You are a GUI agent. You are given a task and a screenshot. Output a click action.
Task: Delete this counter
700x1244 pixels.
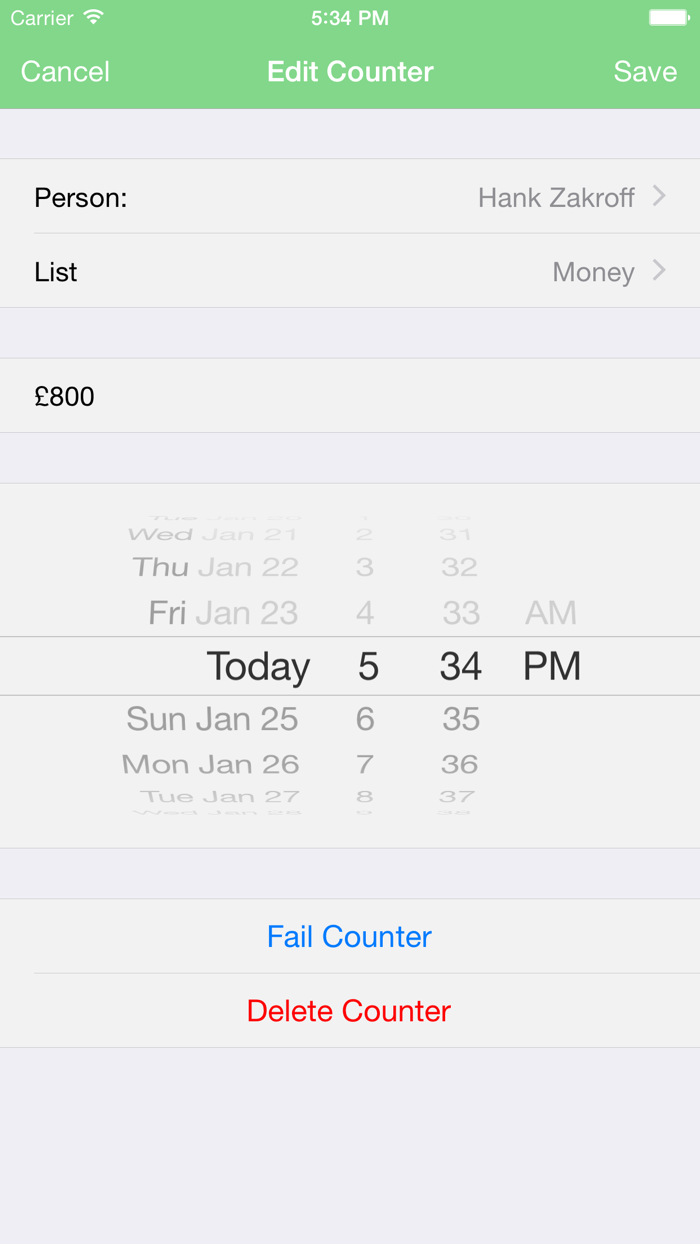349,1010
